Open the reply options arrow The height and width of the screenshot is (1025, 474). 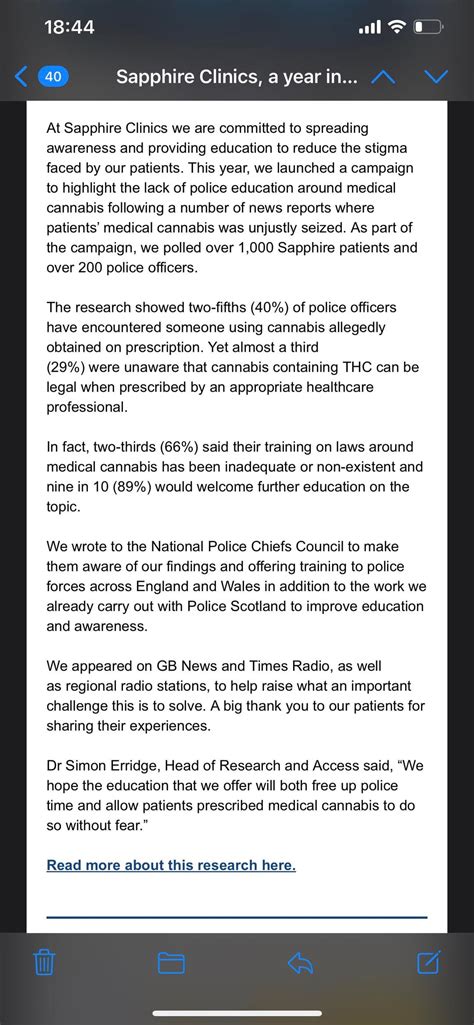coord(301,962)
